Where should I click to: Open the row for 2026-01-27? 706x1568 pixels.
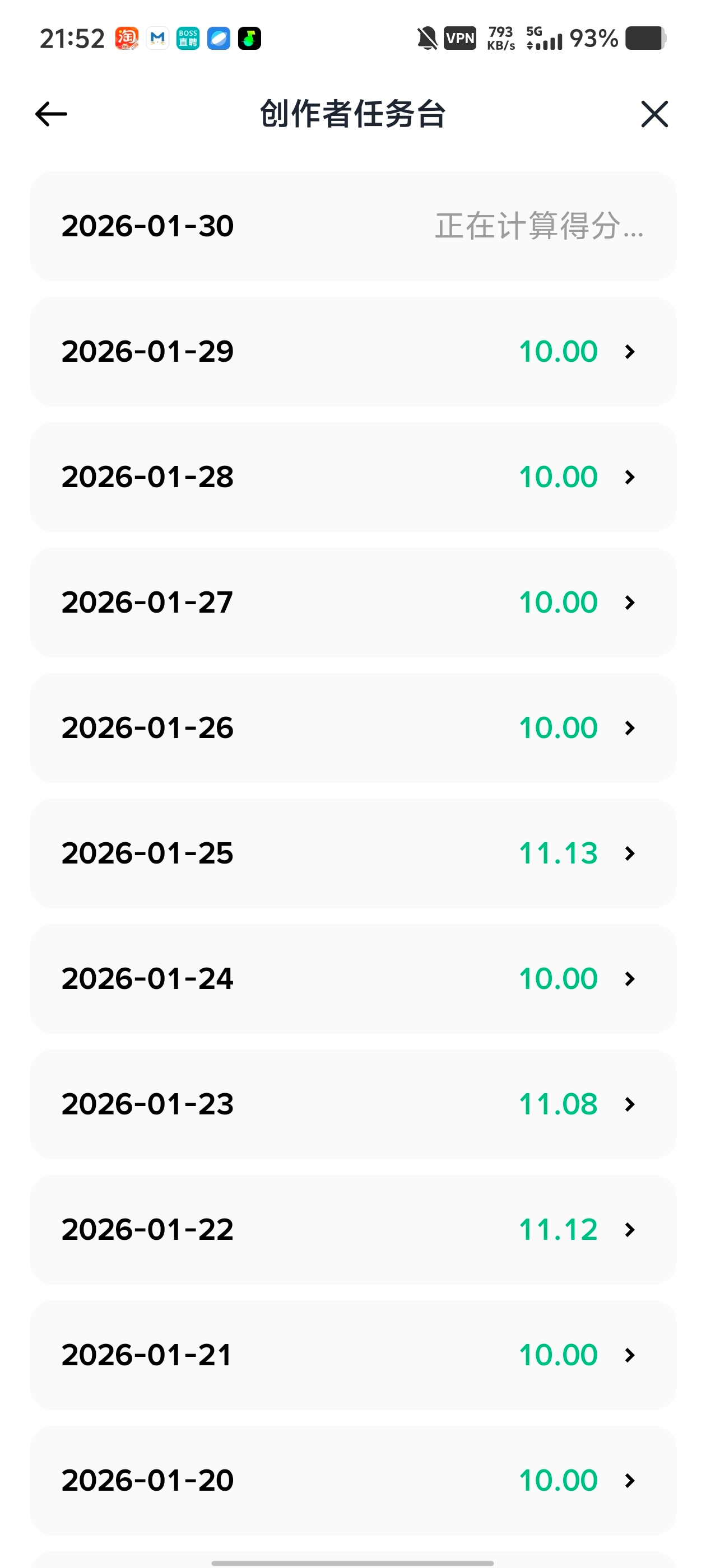pyautogui.click(x=352, y=603)
